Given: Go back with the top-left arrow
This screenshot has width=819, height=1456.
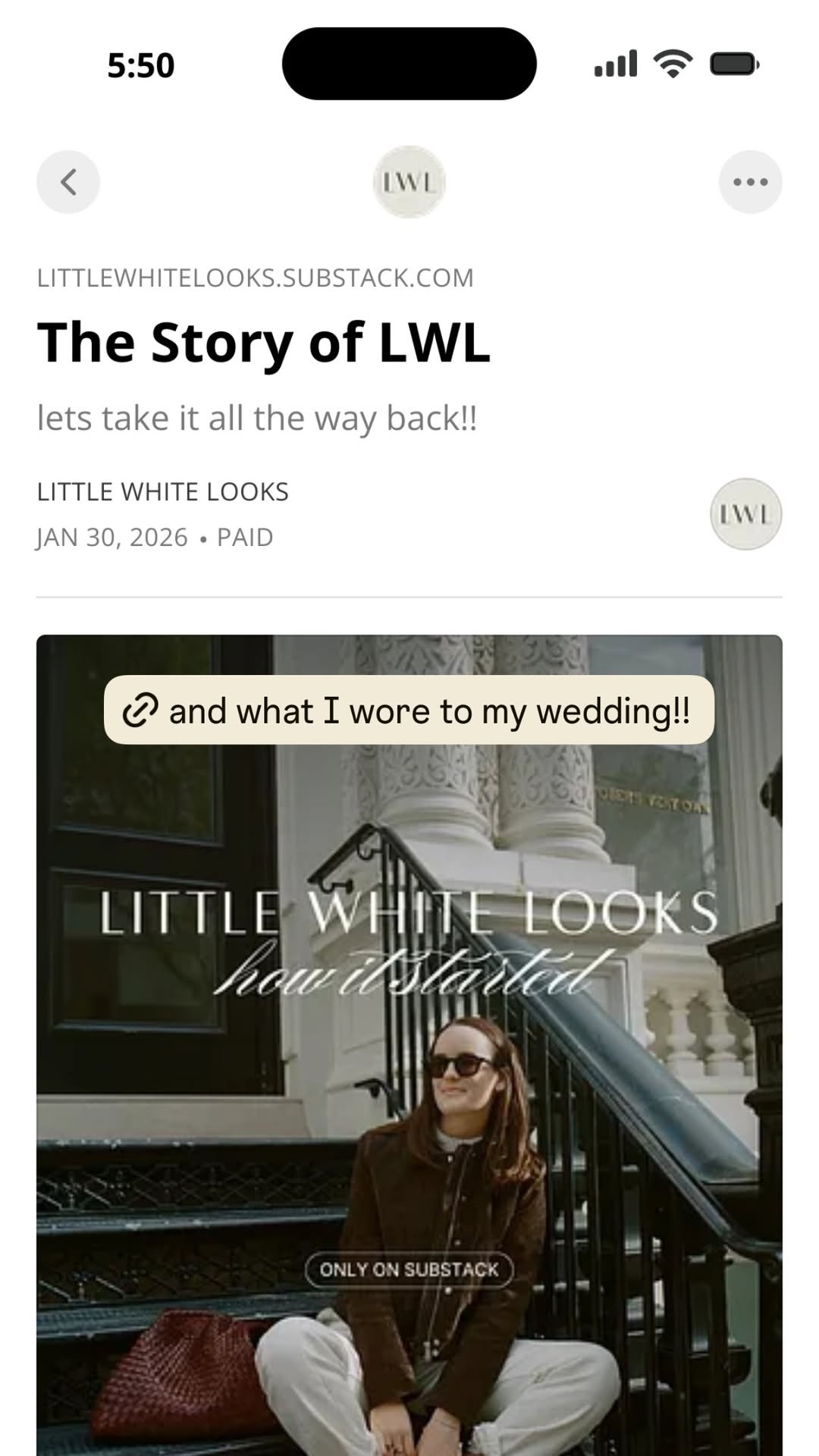Looking at the screenshot, I should point(68,182).
